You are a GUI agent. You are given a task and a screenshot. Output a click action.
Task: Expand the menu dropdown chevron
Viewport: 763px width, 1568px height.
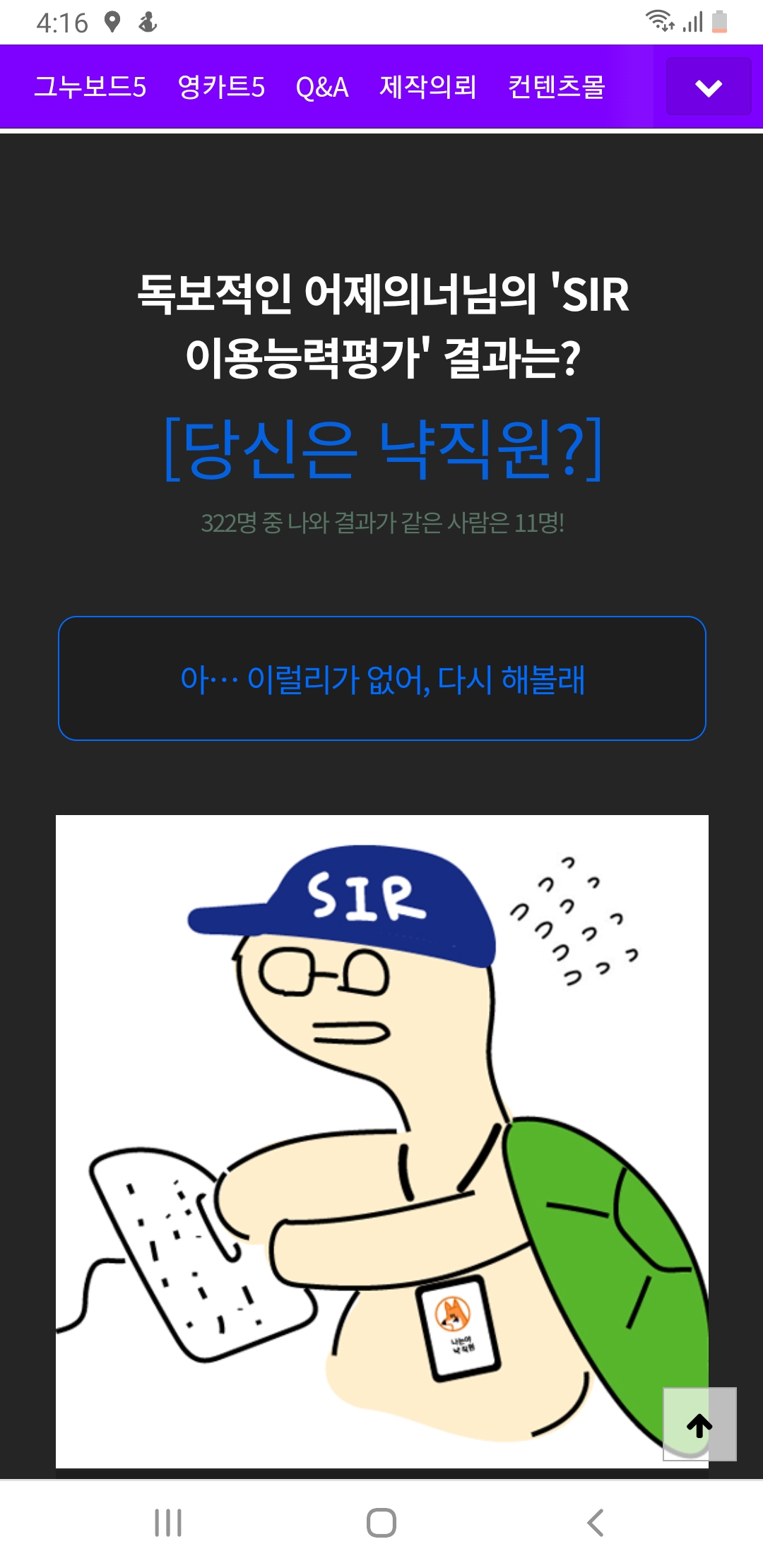709,87
